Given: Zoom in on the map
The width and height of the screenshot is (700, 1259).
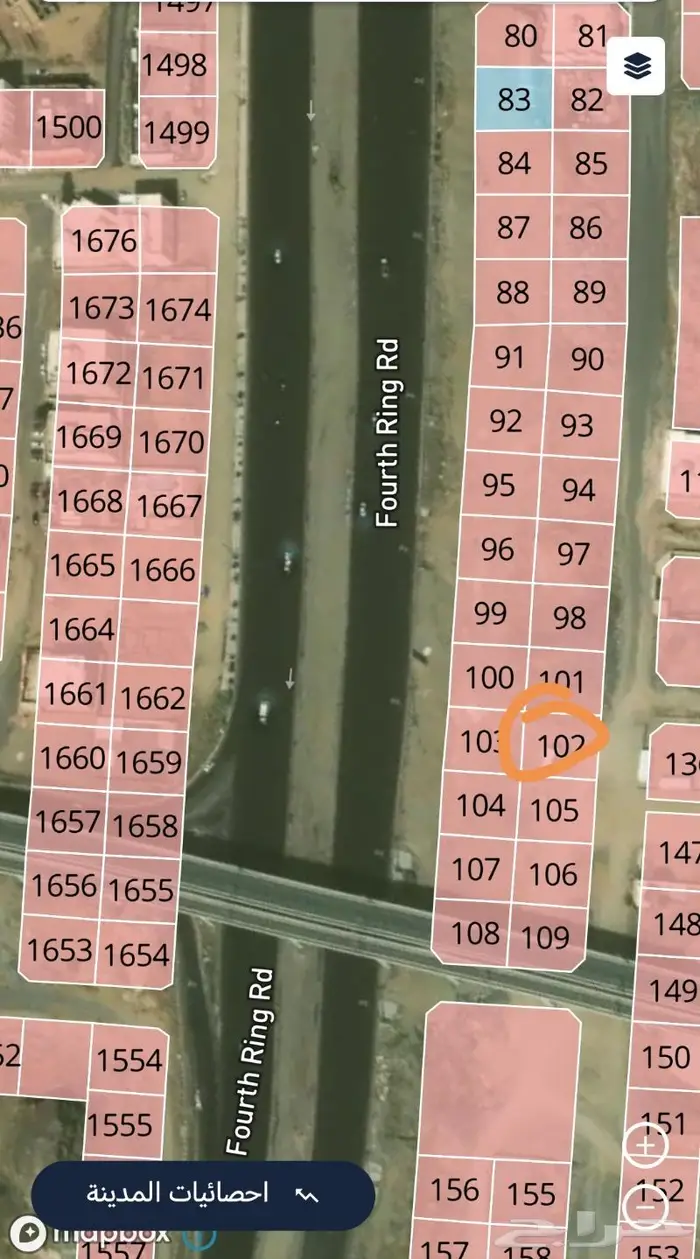Looking at the screenshot, I should click(646, 1145).
